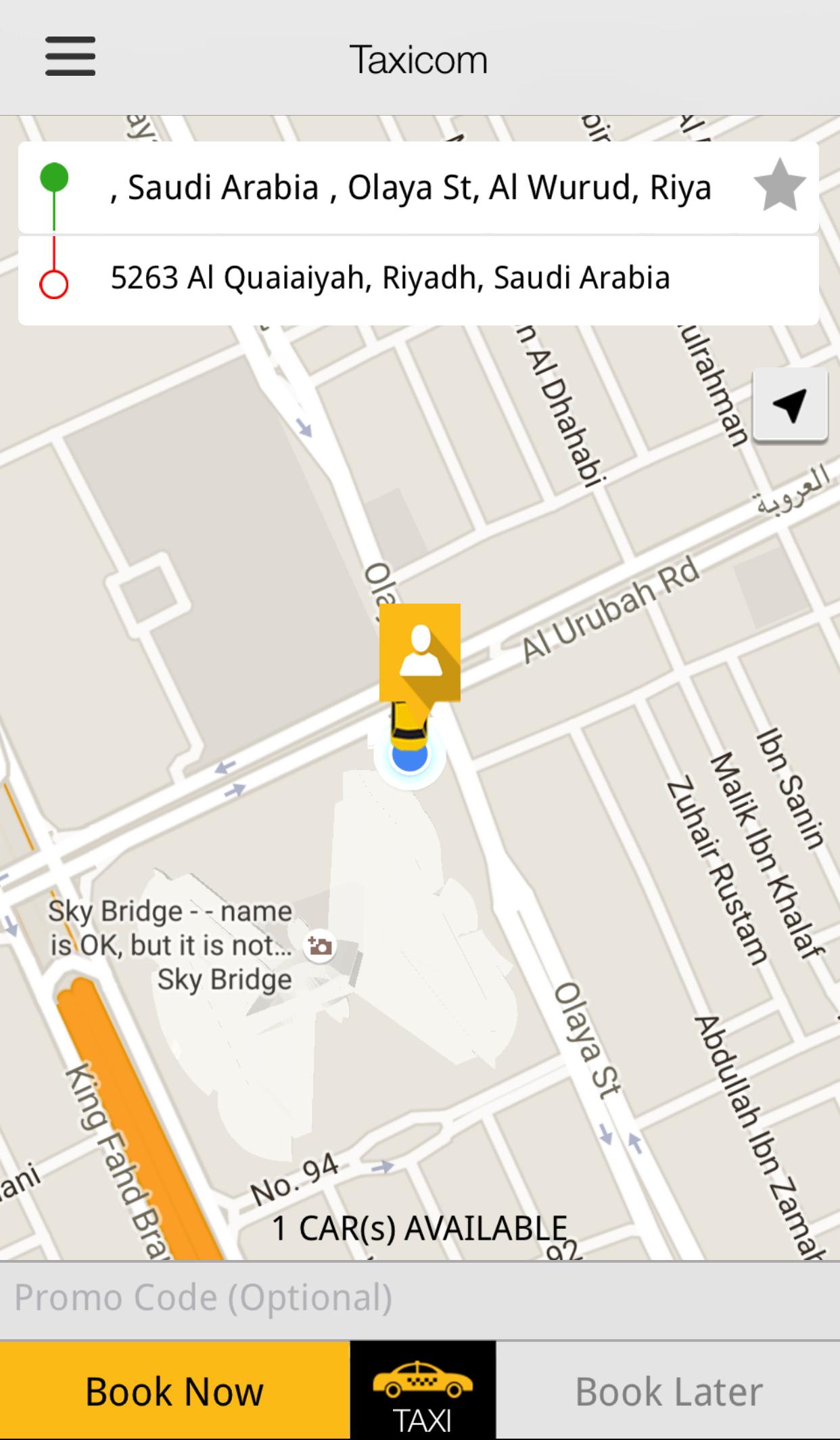The image size is (840, 1440).
Task: Change the Al Quaiaiyah destination address
Action: click(391, 278)
